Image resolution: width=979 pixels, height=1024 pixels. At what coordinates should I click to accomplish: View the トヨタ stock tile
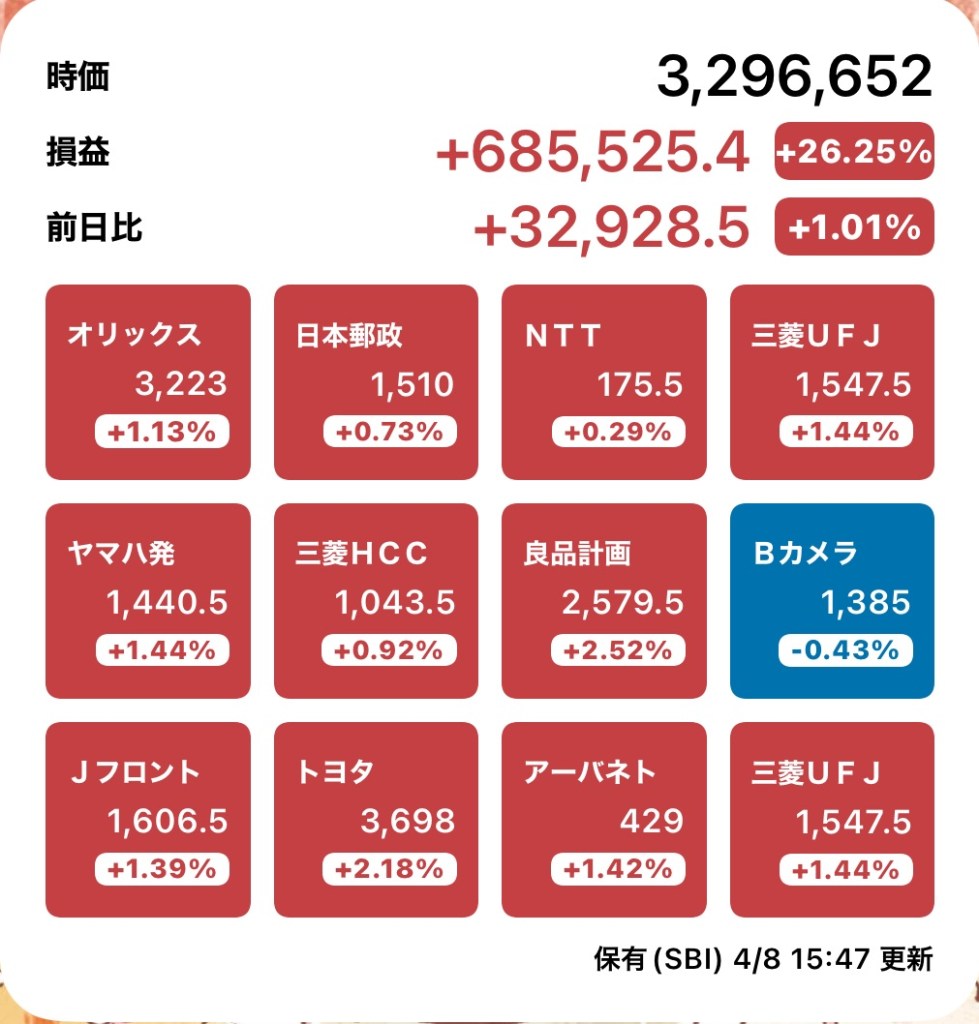(x=376, y=820)
